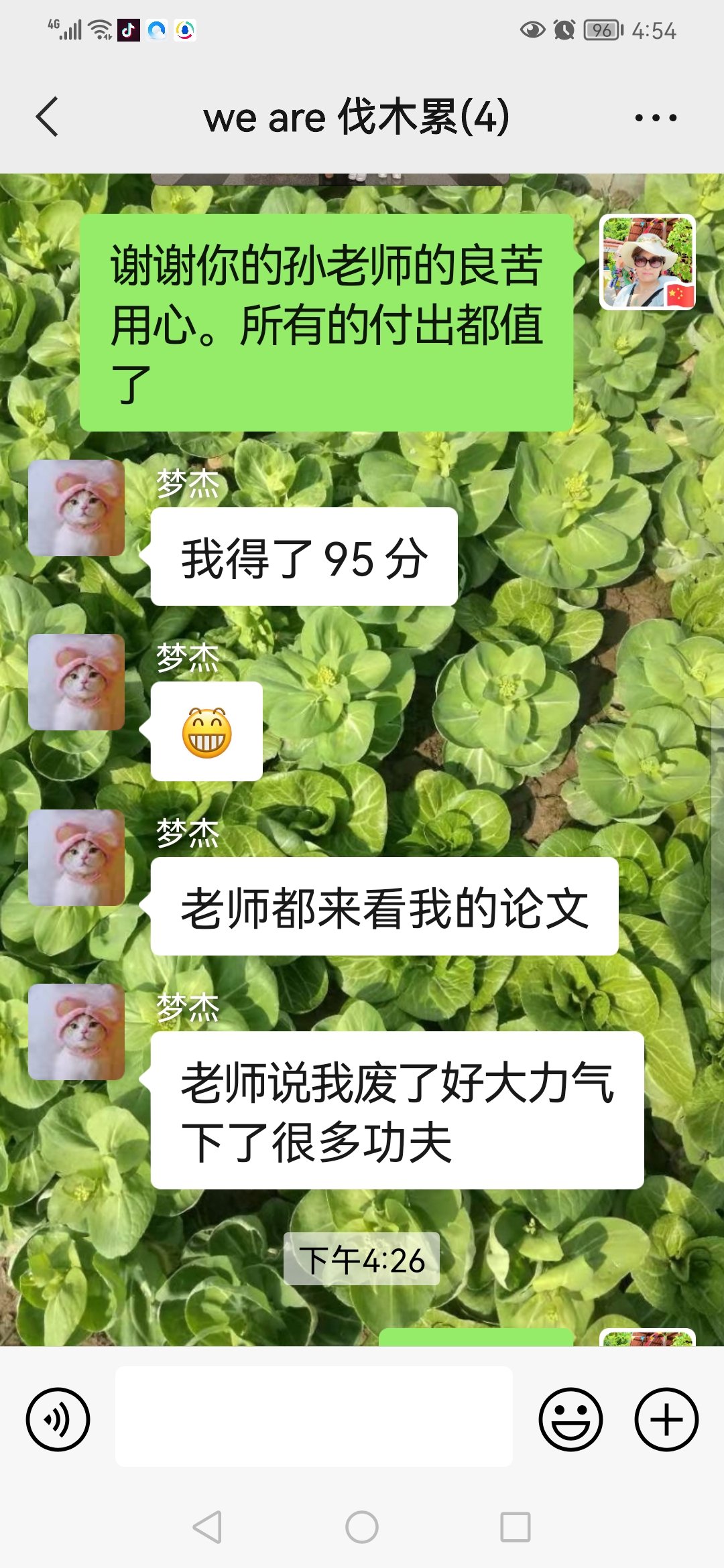724x1568 pixels.
Task: Tap the battery level indicator showing 96
Action: tap(601, 28)
